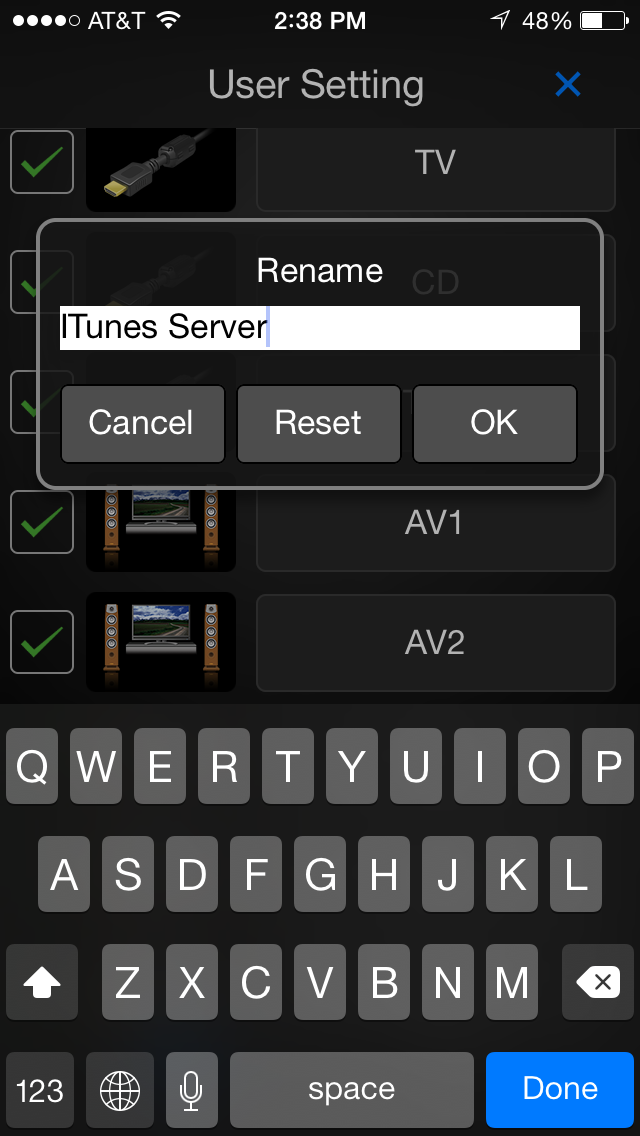The image size is (640, 1136).
Task: Tap the AV2 input image
Action: point(161,642)
